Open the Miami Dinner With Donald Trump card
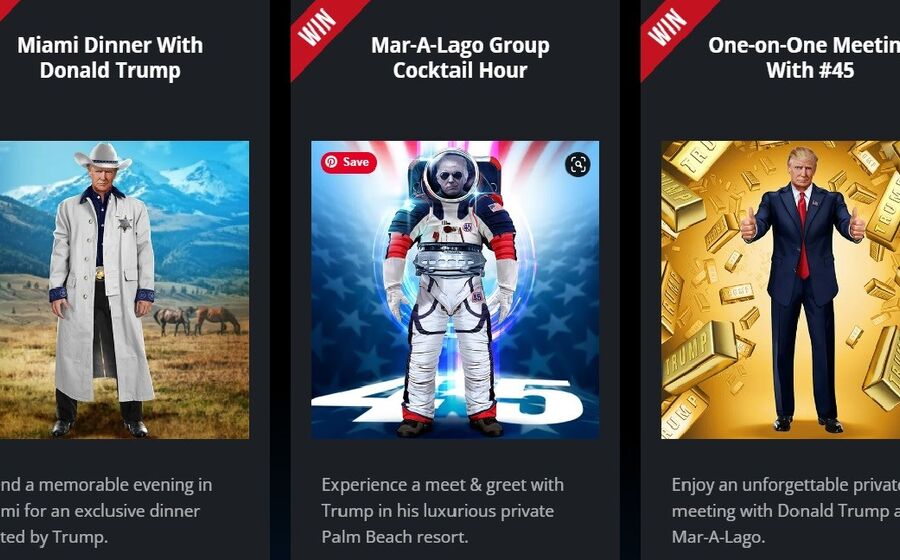Image resolution: width=900 pixels, height=560 pixels. click(x=110, y=58)
